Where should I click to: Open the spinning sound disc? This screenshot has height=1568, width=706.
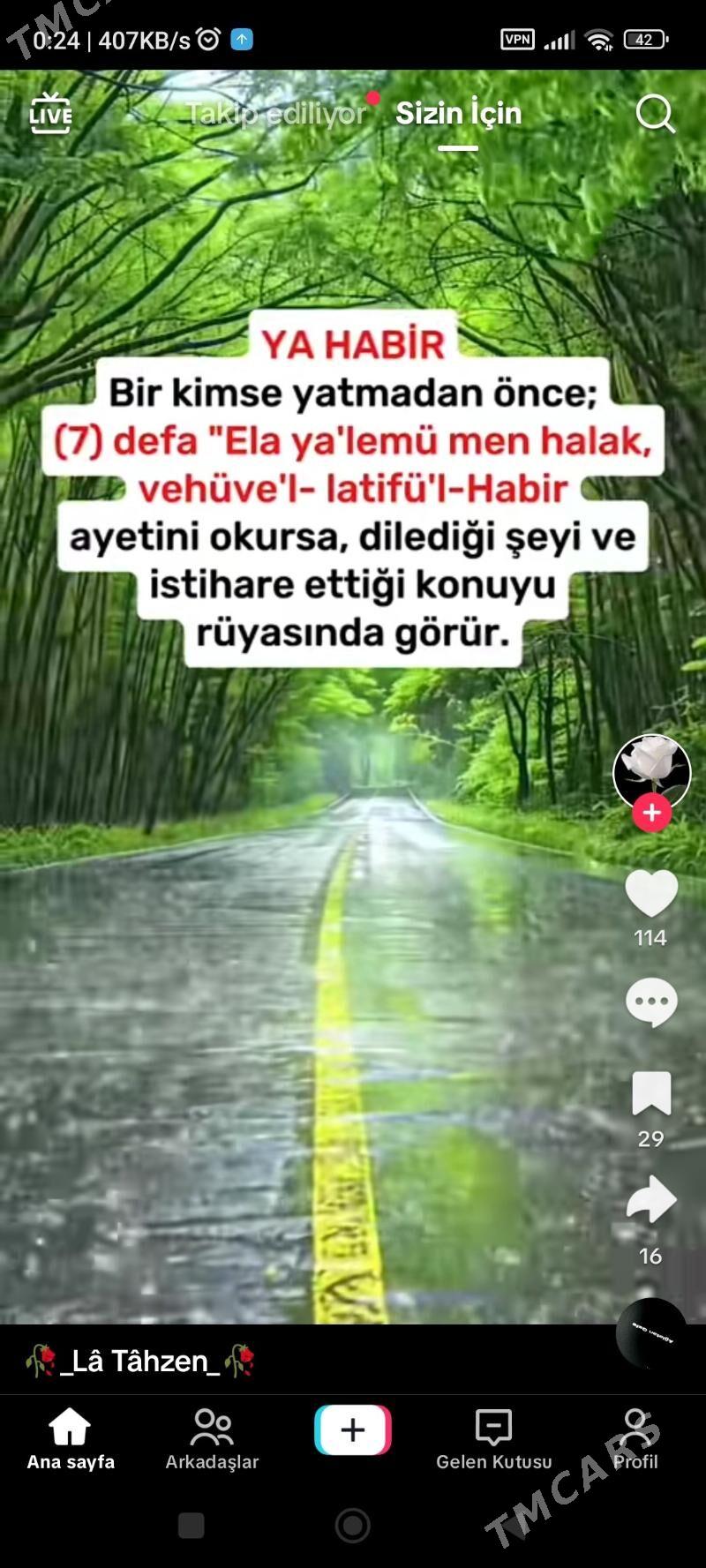click(x=651, y=1332)
